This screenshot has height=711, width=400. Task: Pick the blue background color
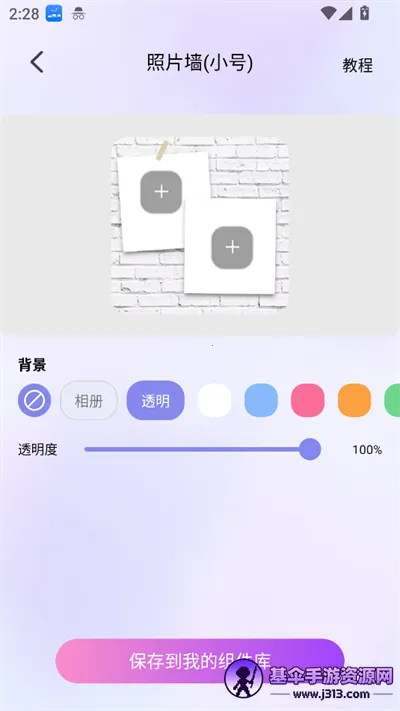pos(261,400)
